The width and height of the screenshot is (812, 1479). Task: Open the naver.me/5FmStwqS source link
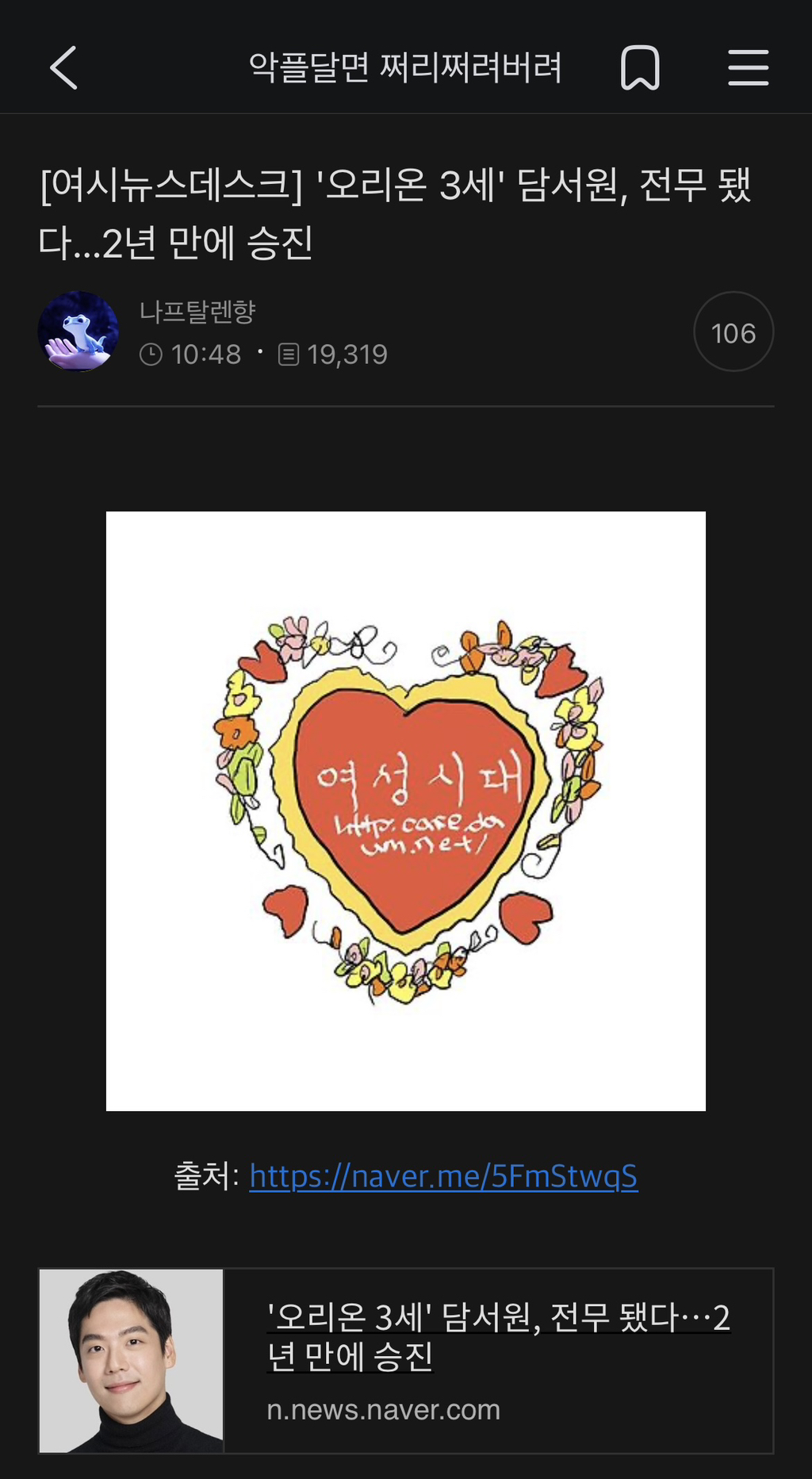coord(443,1176)
